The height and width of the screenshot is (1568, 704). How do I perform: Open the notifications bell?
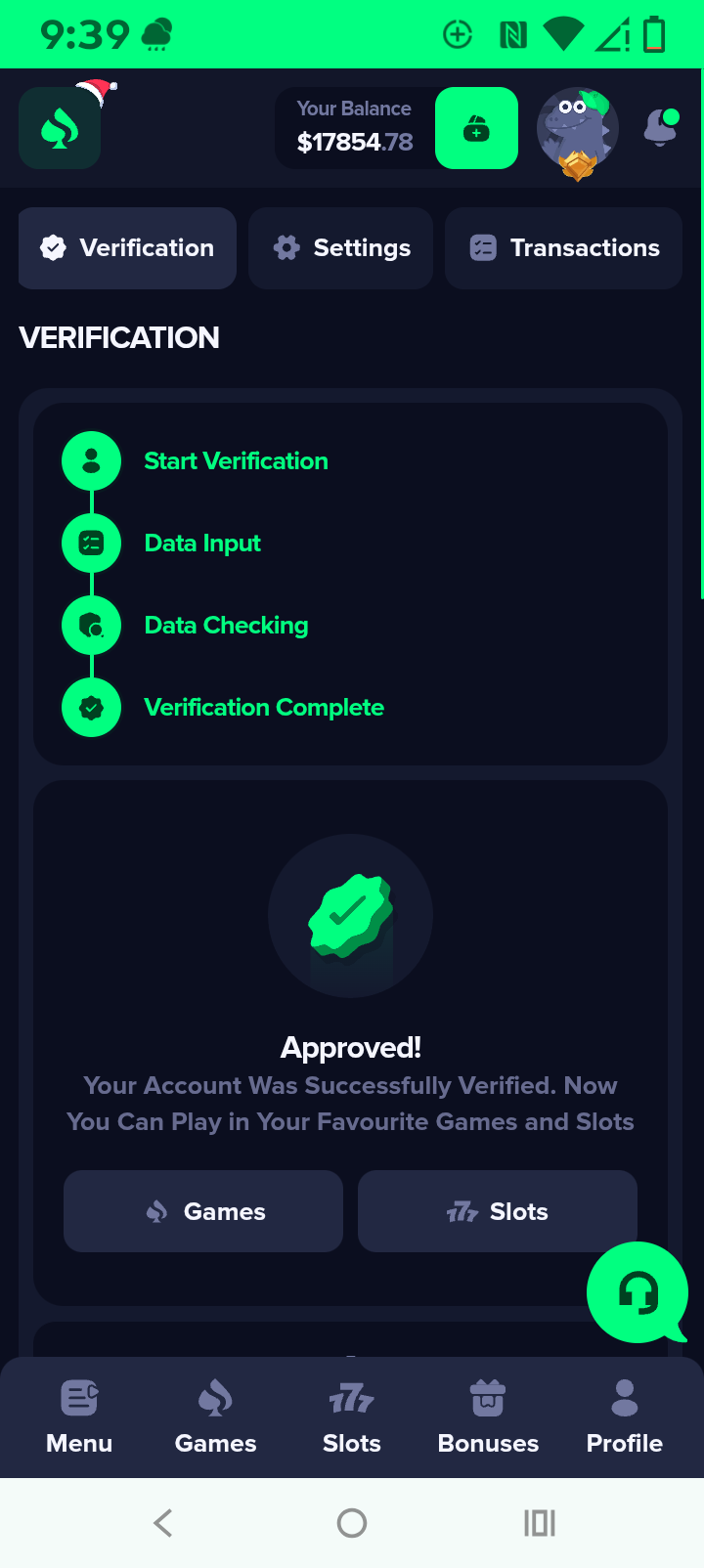pyautogui.click(x=661, y=127)
